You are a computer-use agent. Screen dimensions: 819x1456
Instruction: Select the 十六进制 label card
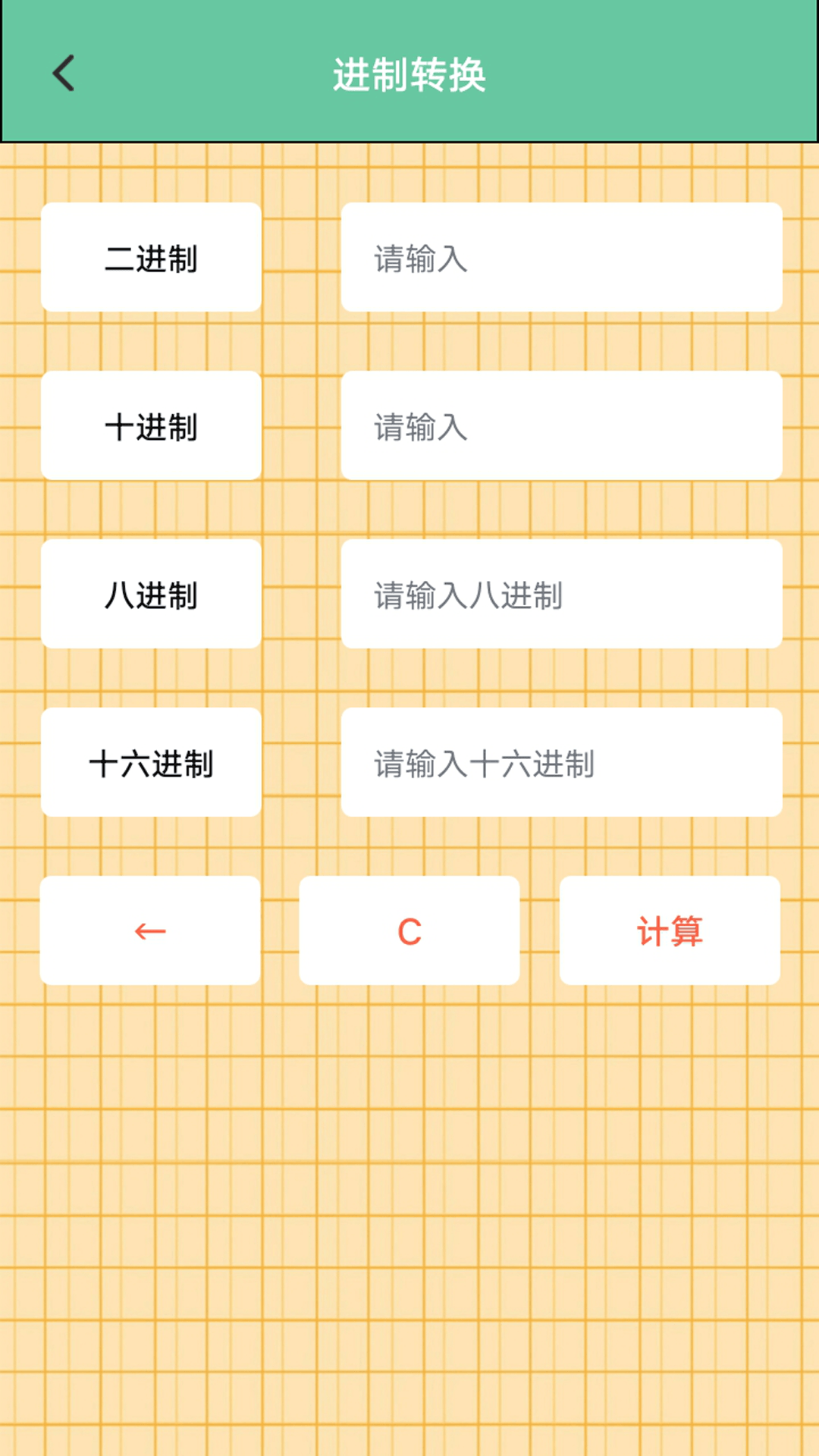[x=151, y=763]
